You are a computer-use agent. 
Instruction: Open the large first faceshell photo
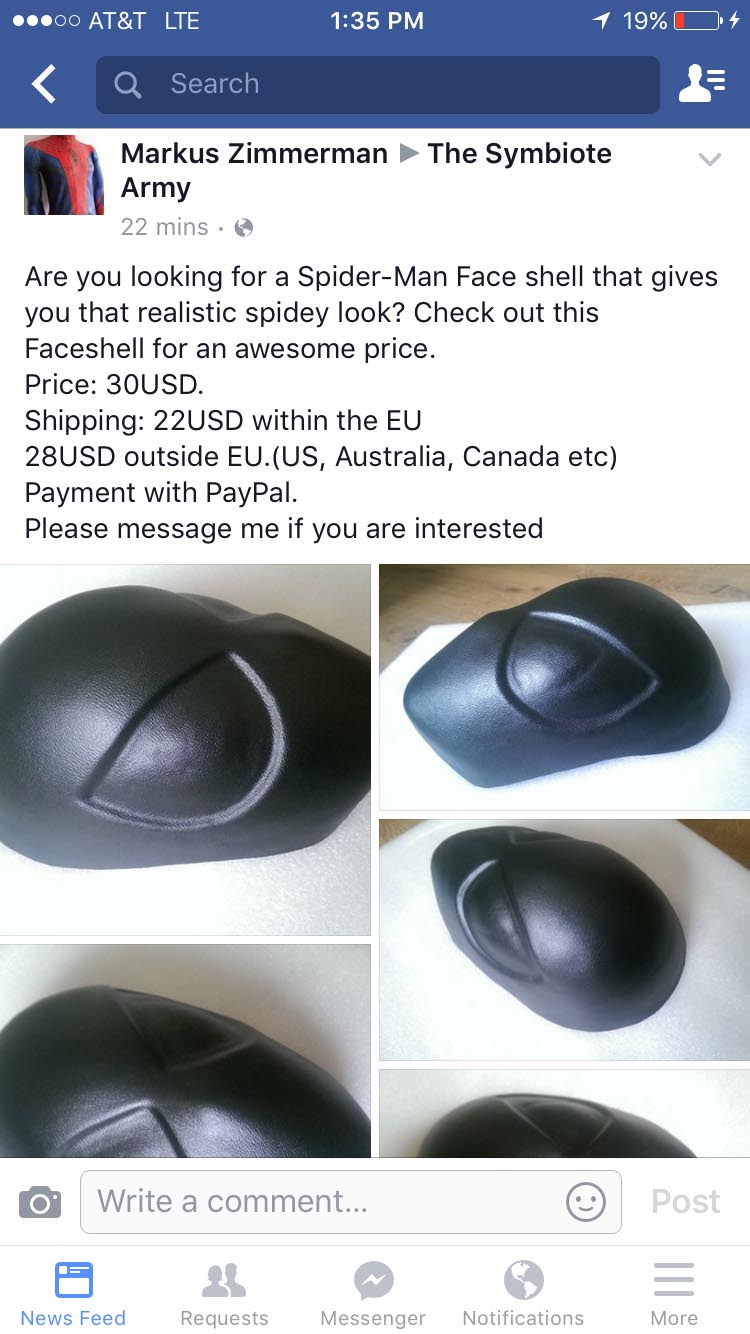click(185, 750)
